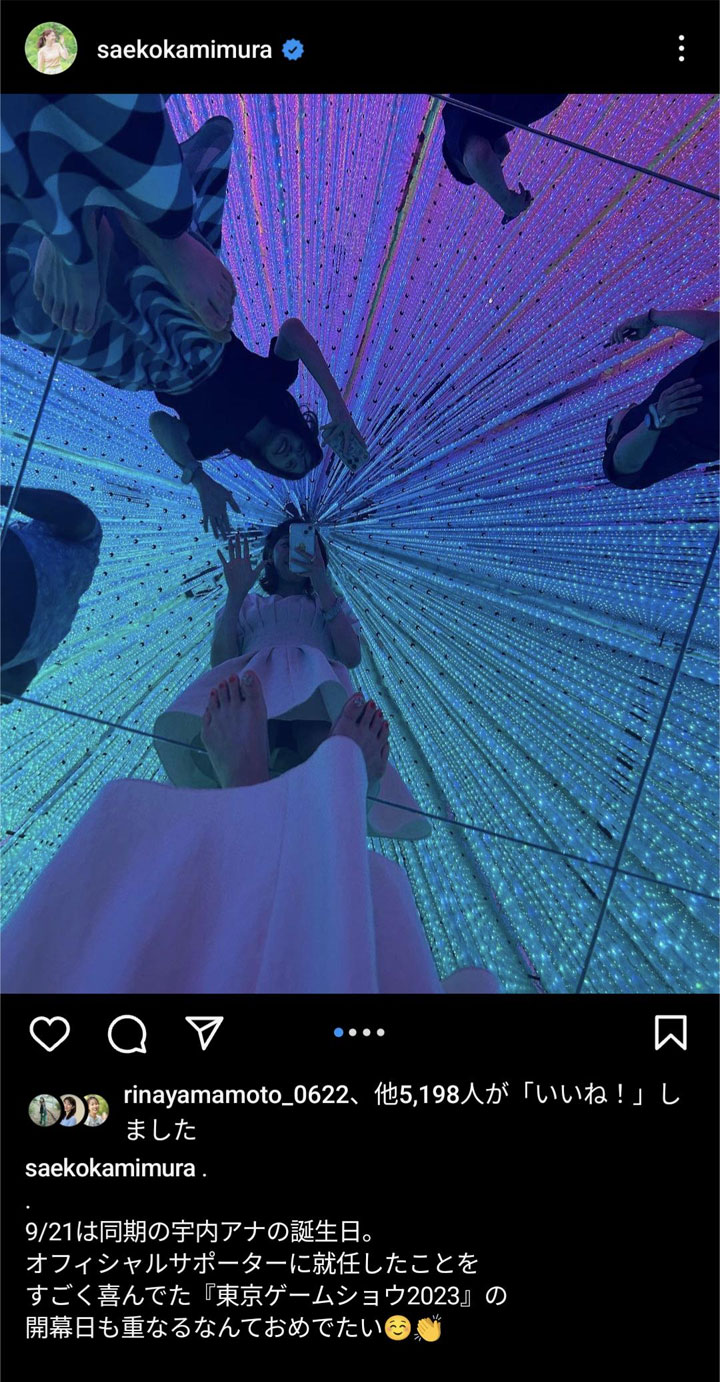Open the post's three-dot overflow menu
The width and height of the screenshot is (720, 1382).
click(x=681, y=48)
